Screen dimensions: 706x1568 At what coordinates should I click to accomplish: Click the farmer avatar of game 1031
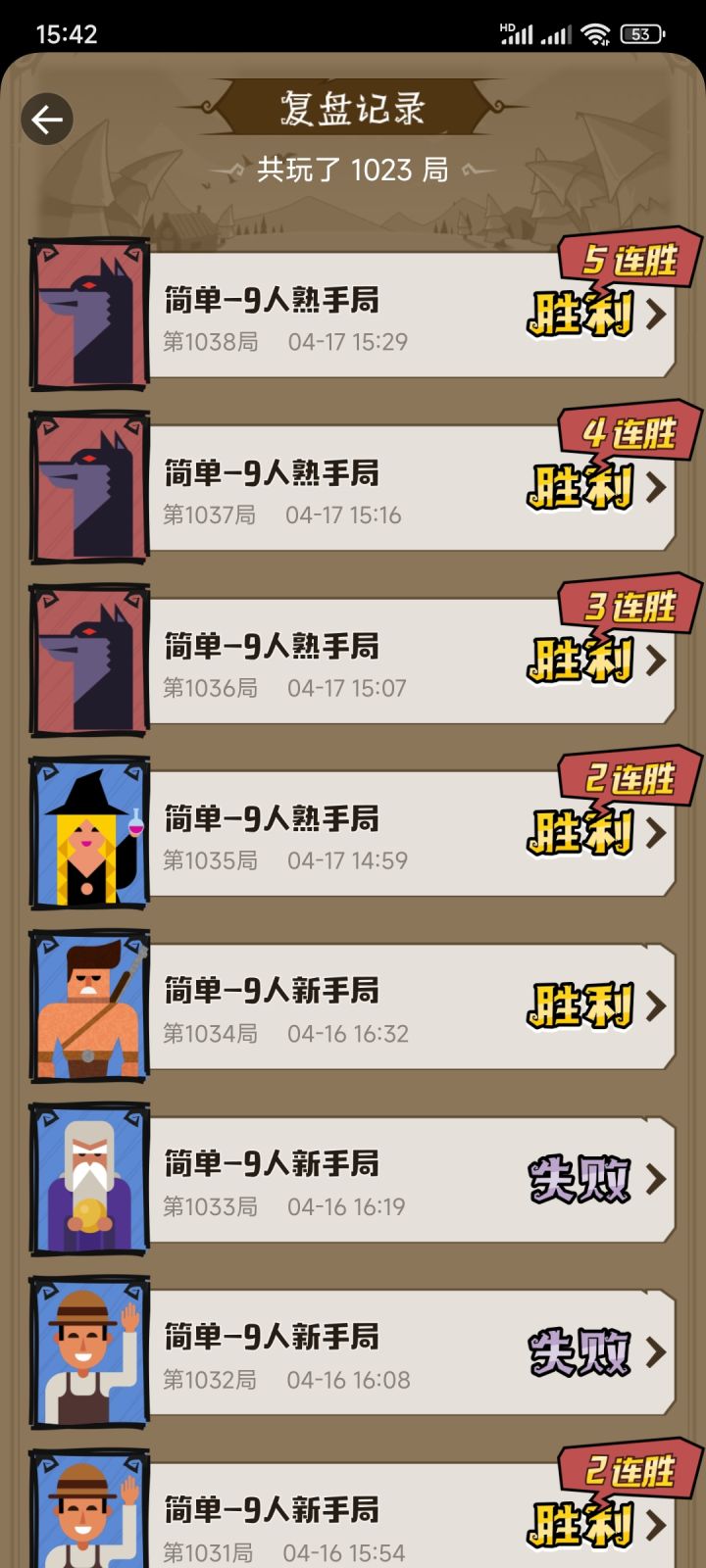tap(88, 1509)
